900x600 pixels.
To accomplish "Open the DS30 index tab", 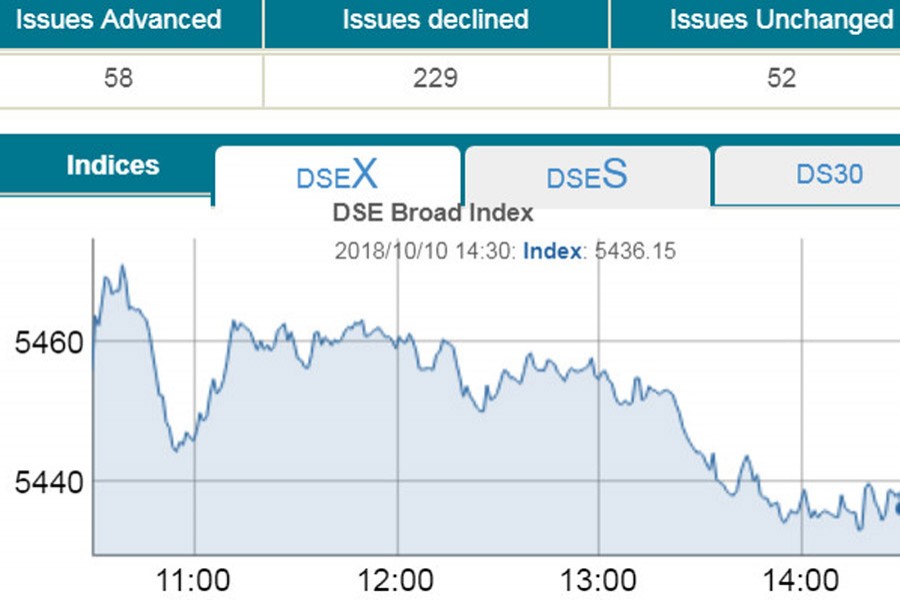I will 829,175.
